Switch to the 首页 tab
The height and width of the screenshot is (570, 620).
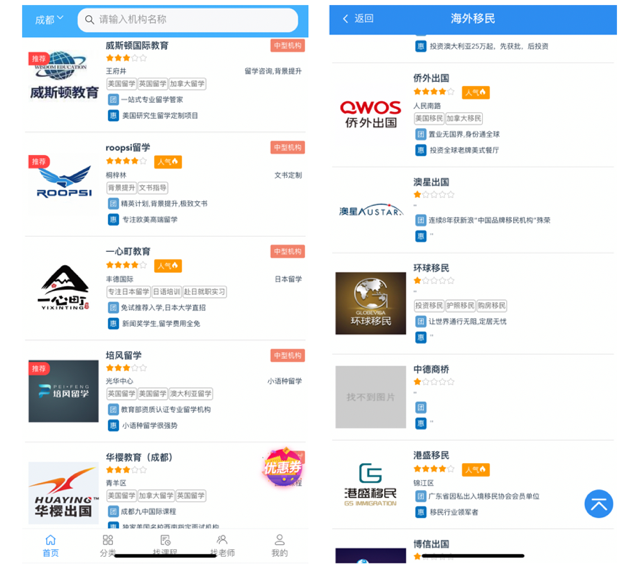pyautogui.click(x=51, y=545)
